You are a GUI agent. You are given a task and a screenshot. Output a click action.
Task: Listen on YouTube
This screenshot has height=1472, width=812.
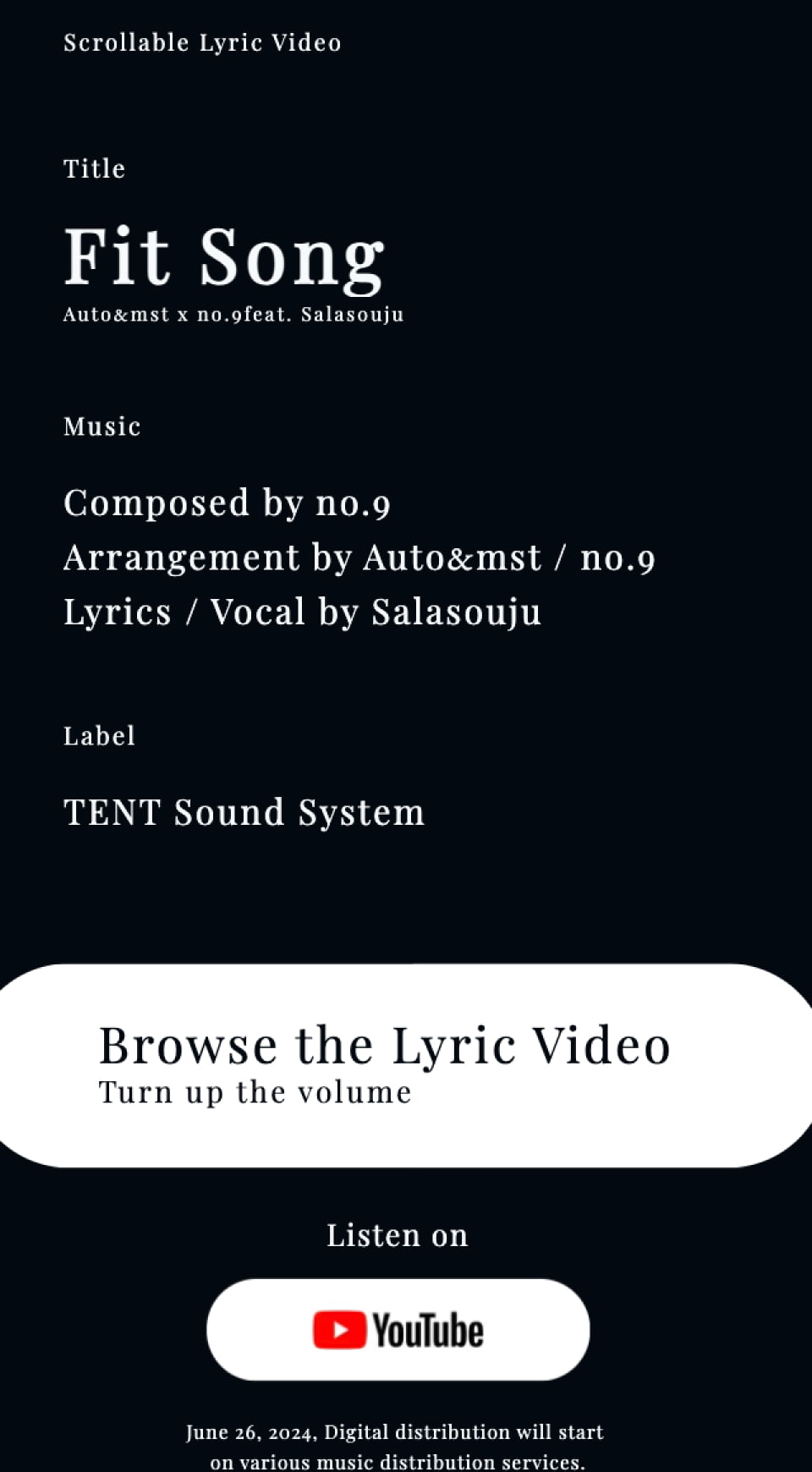[x=398, y=1329]
